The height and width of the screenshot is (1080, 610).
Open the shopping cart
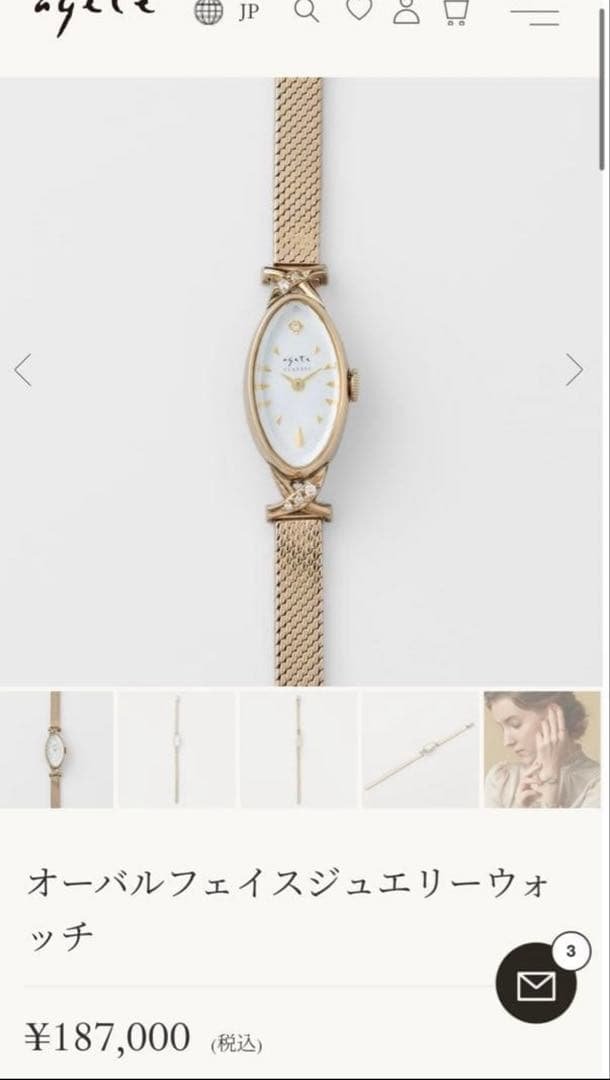point(456,11)
